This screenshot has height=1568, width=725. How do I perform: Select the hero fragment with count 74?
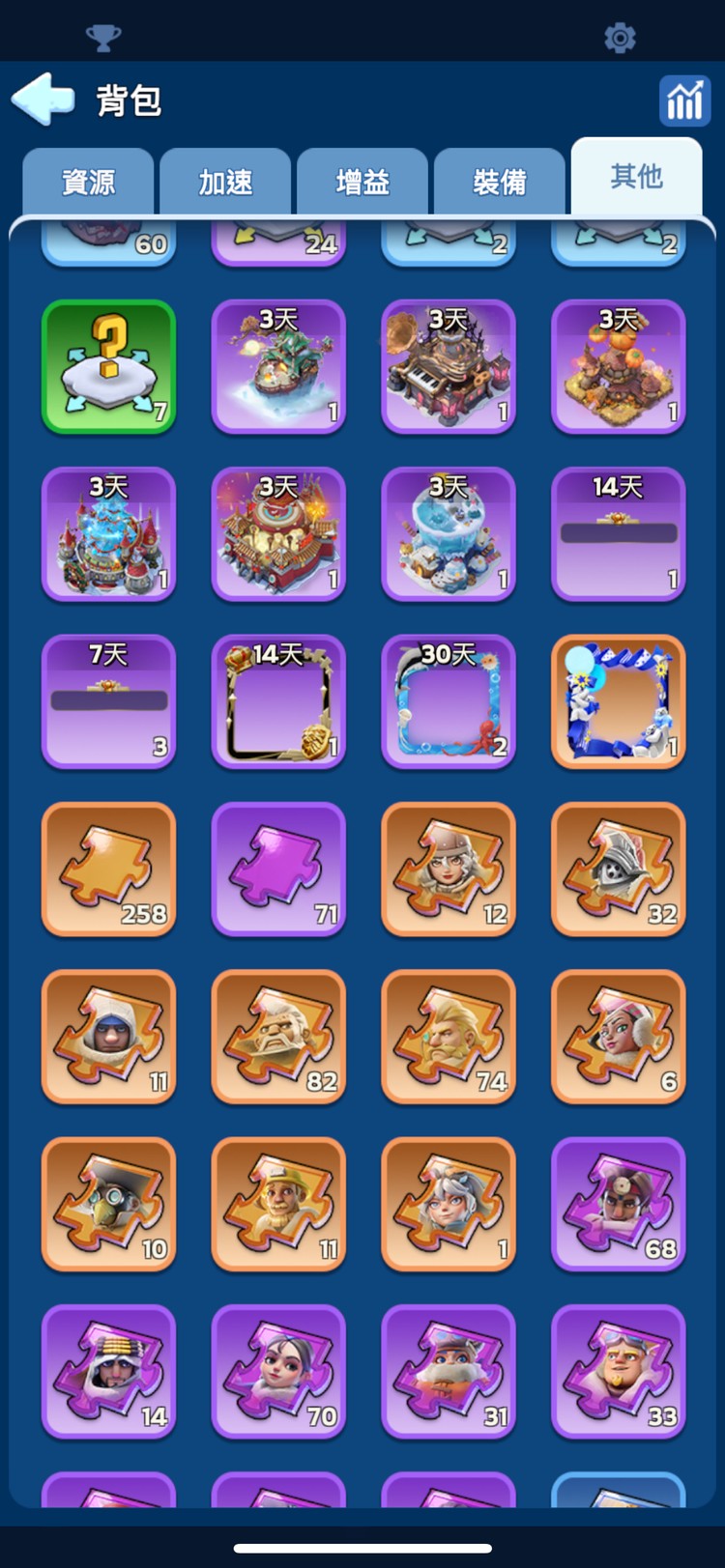(449, 1036)
